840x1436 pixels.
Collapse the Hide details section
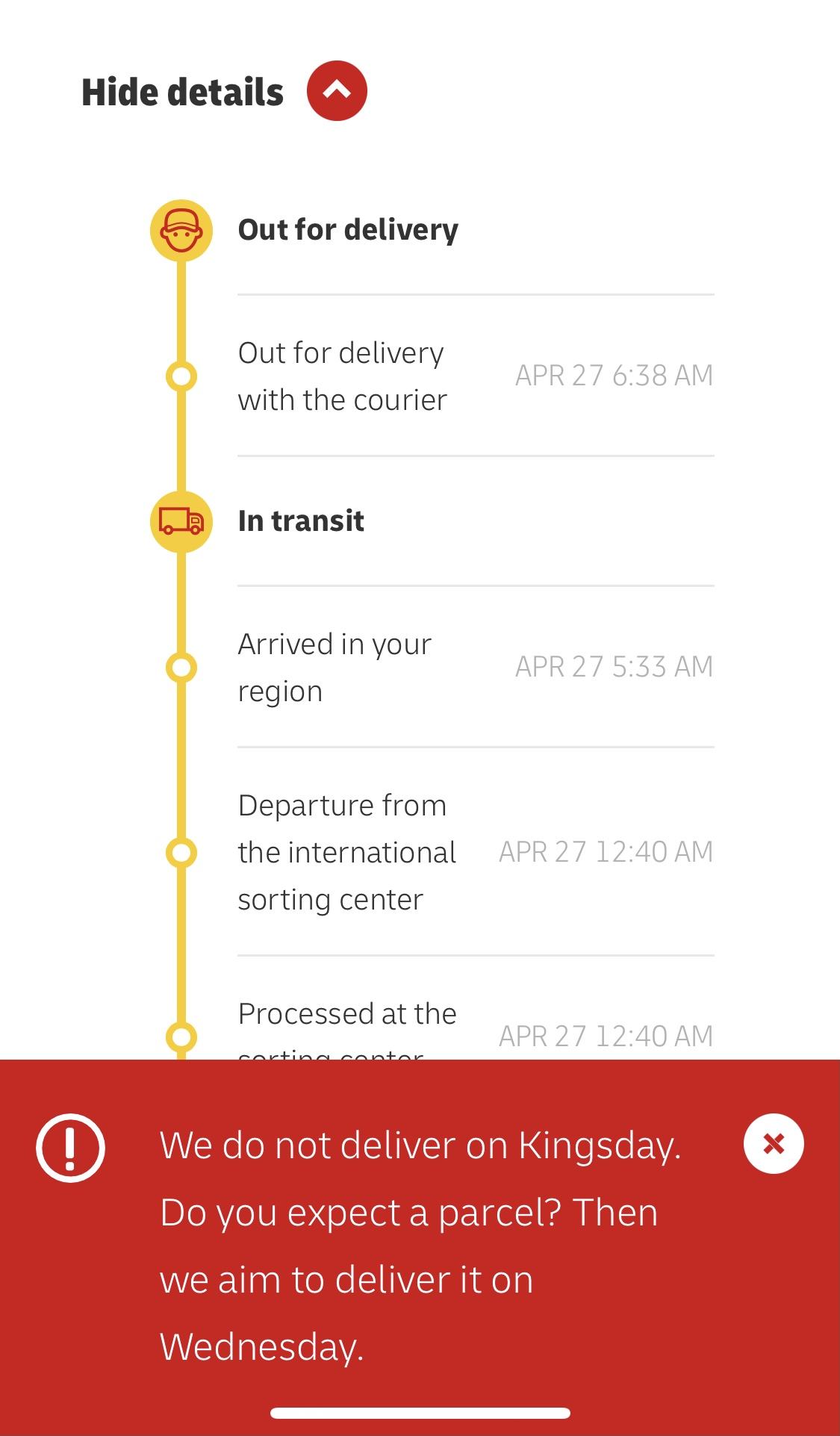click(x=337, y=91)
